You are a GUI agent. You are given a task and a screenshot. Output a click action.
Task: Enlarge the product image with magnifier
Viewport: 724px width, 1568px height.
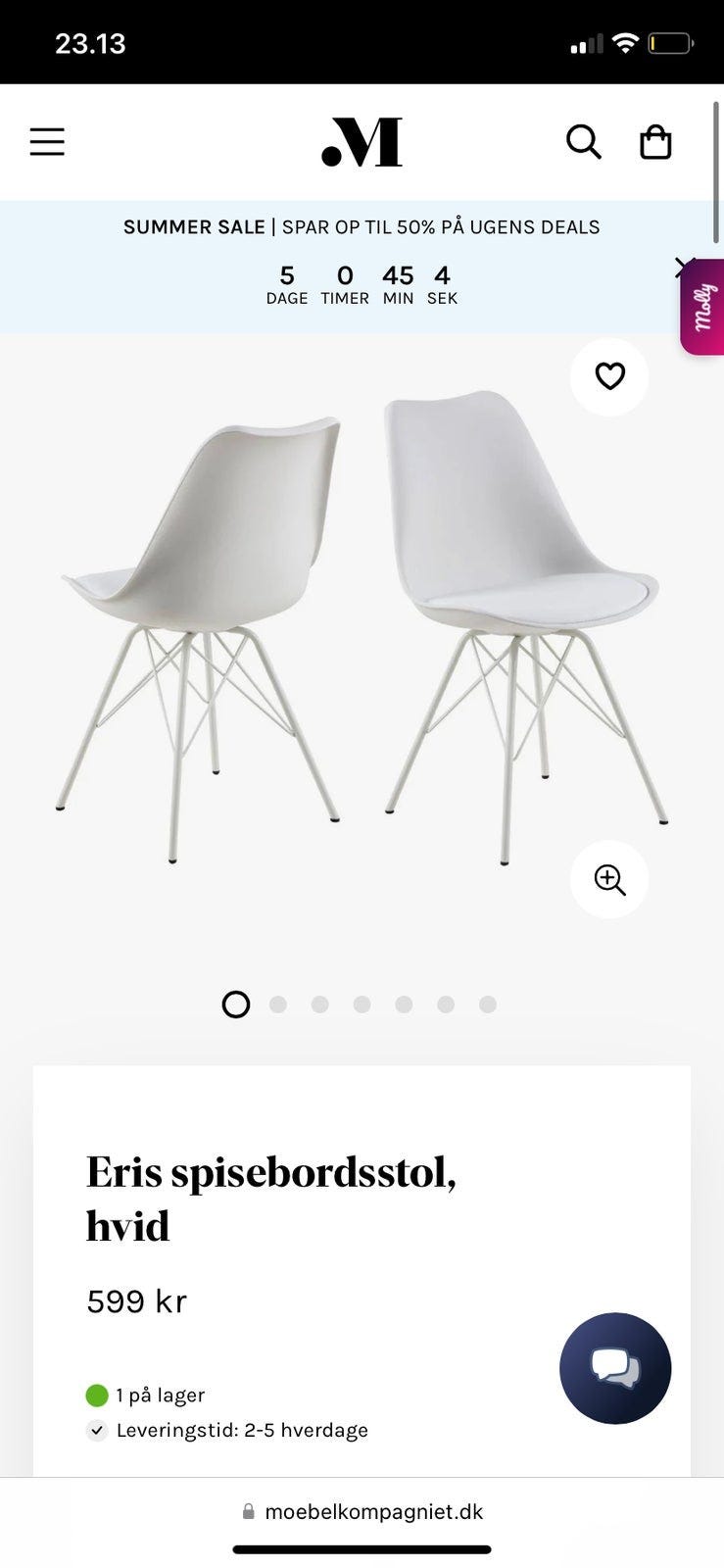[609, 879]
